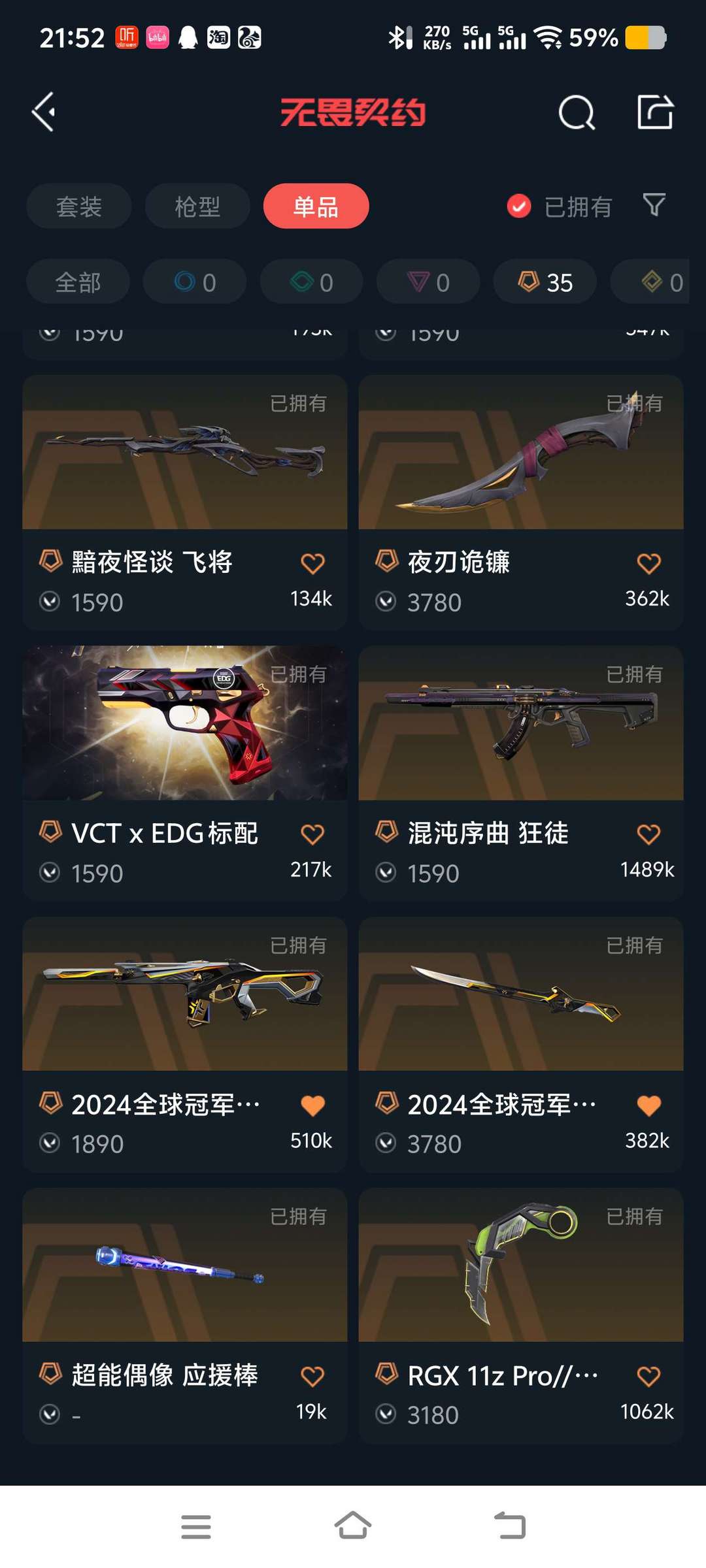Like the 夜刃诡镰 skin
Screen dimensions: 706x1568
click(648, 563)
